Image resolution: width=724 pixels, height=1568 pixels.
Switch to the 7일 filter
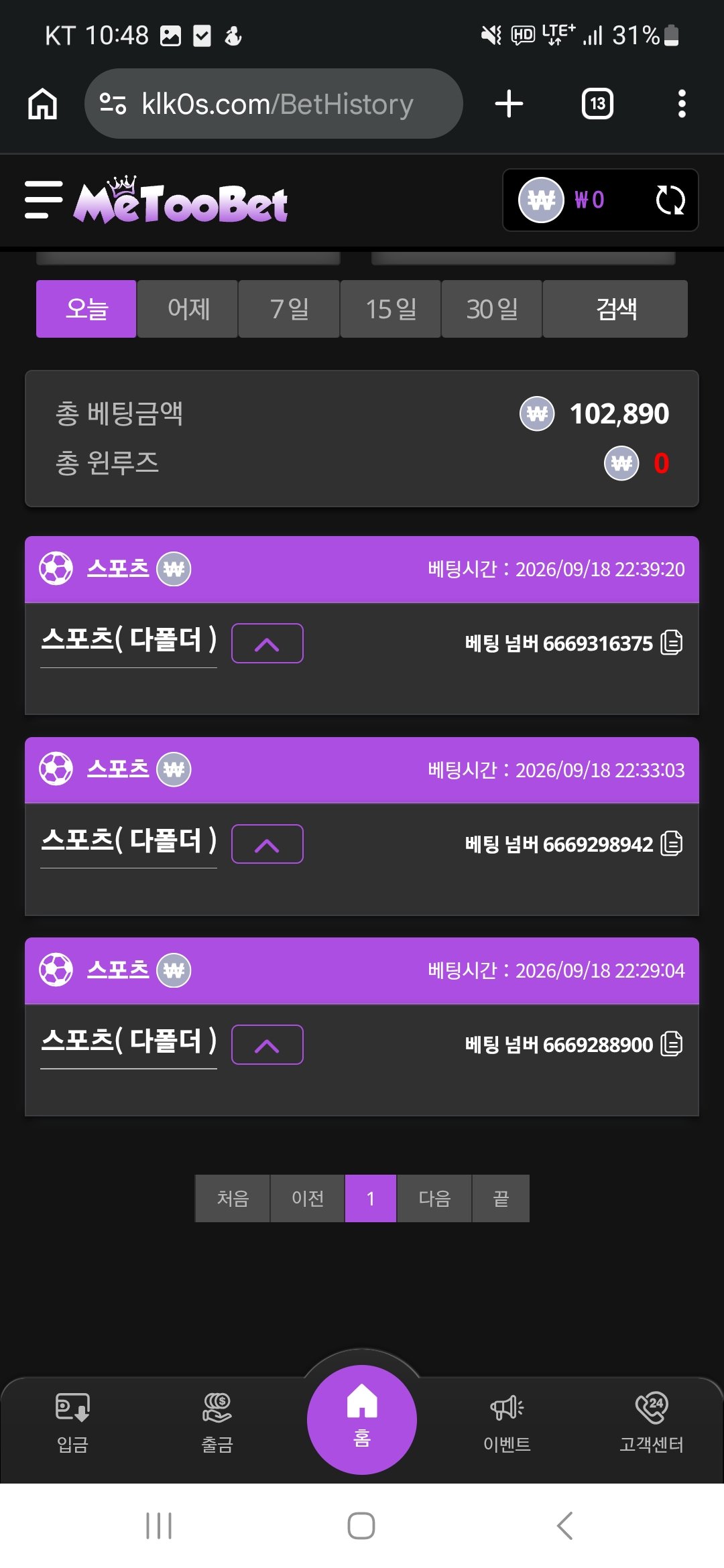coord(289,309)
